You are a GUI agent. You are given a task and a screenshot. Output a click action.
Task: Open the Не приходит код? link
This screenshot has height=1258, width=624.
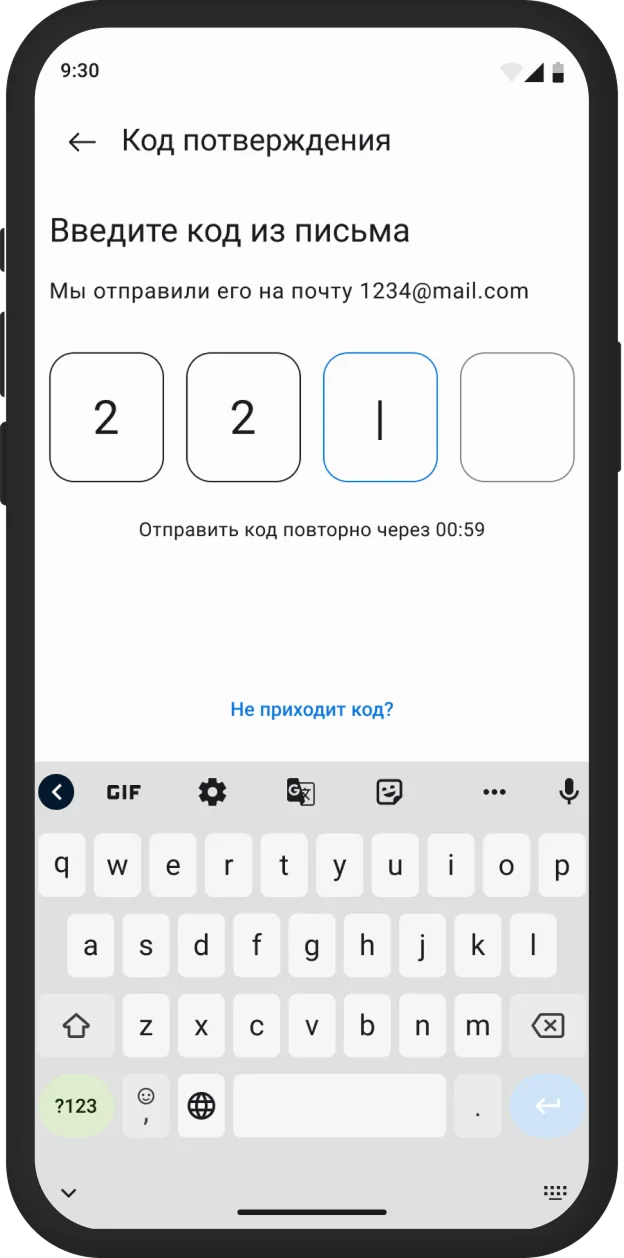(312, 710)
